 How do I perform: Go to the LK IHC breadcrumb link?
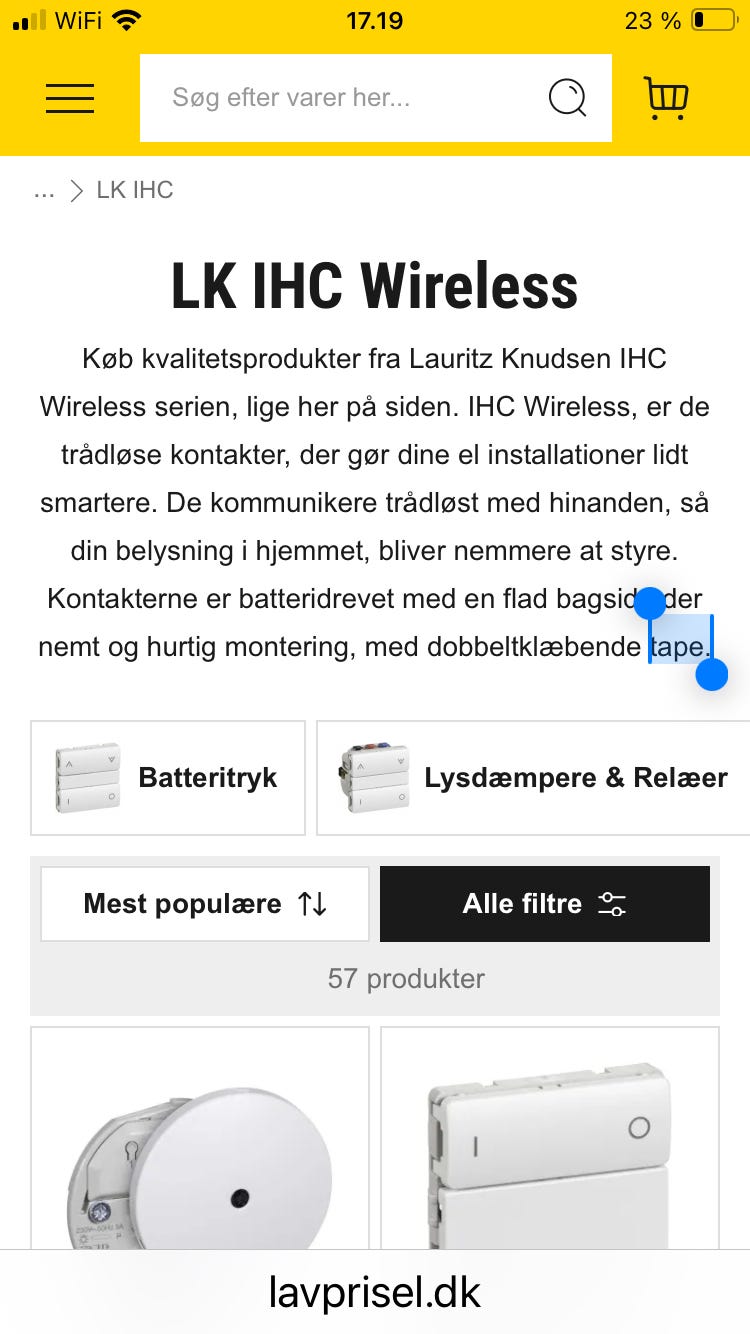coord(134,190)
